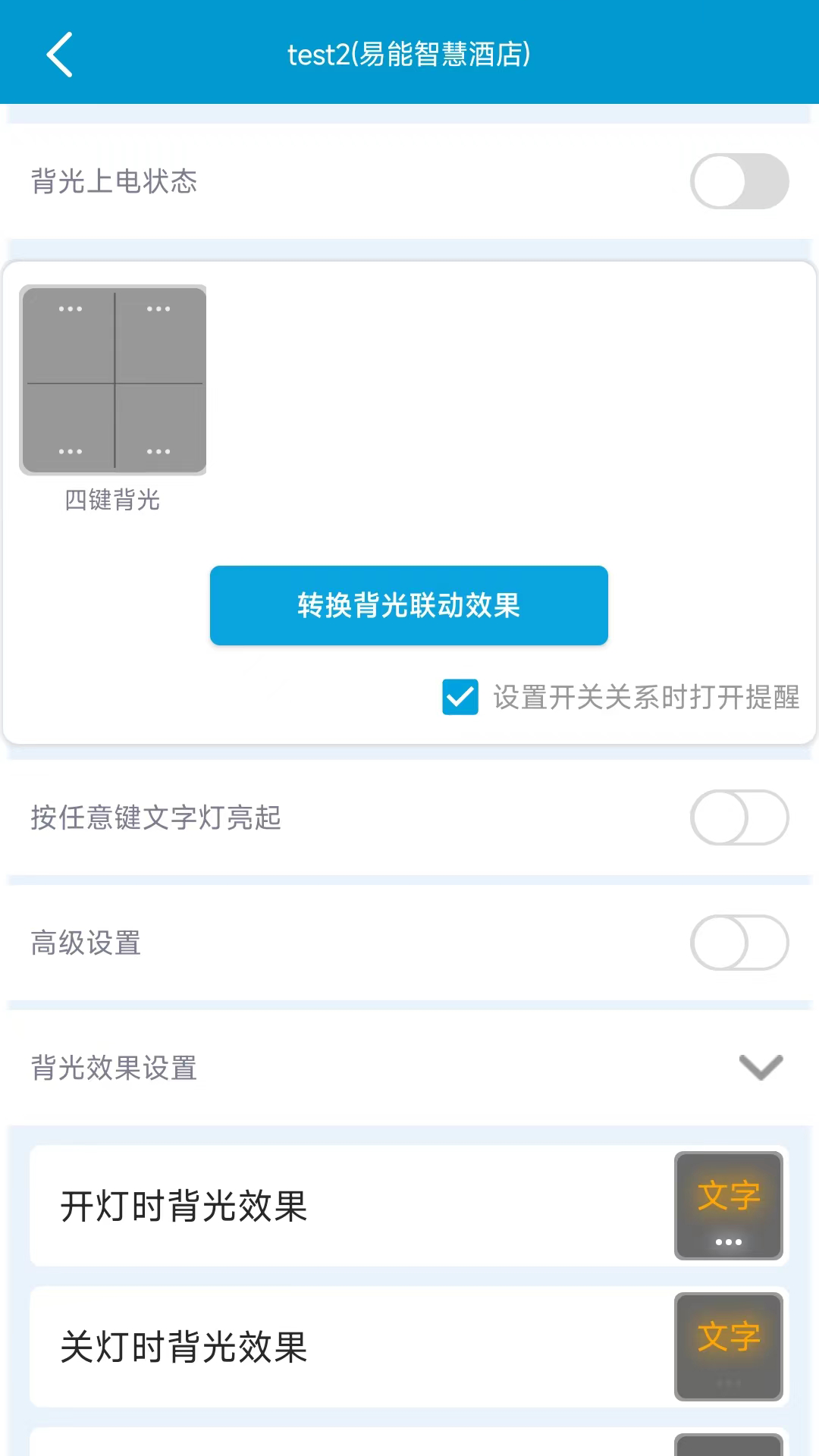Tap the 背光效果设置 section header
This screenshot has width=819, height=1456.
coord(113,1068)
